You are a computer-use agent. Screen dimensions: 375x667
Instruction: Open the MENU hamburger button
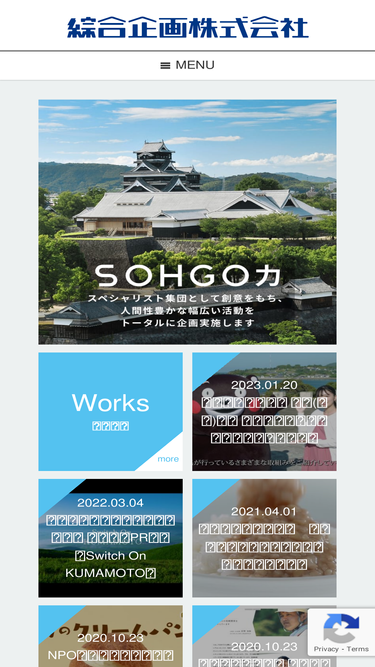coord(188,65)
